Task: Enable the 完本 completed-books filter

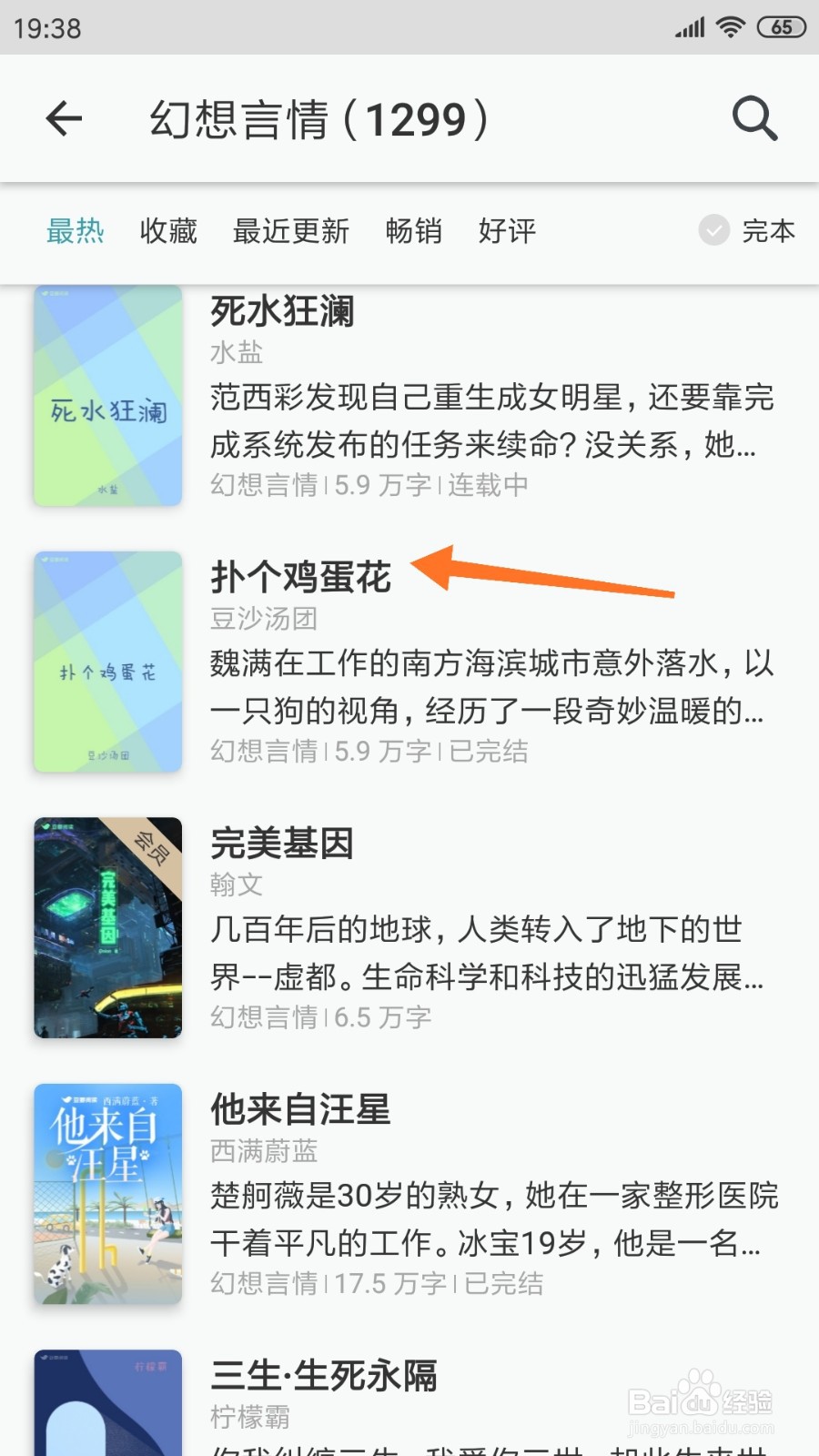Action: point(769,232)
